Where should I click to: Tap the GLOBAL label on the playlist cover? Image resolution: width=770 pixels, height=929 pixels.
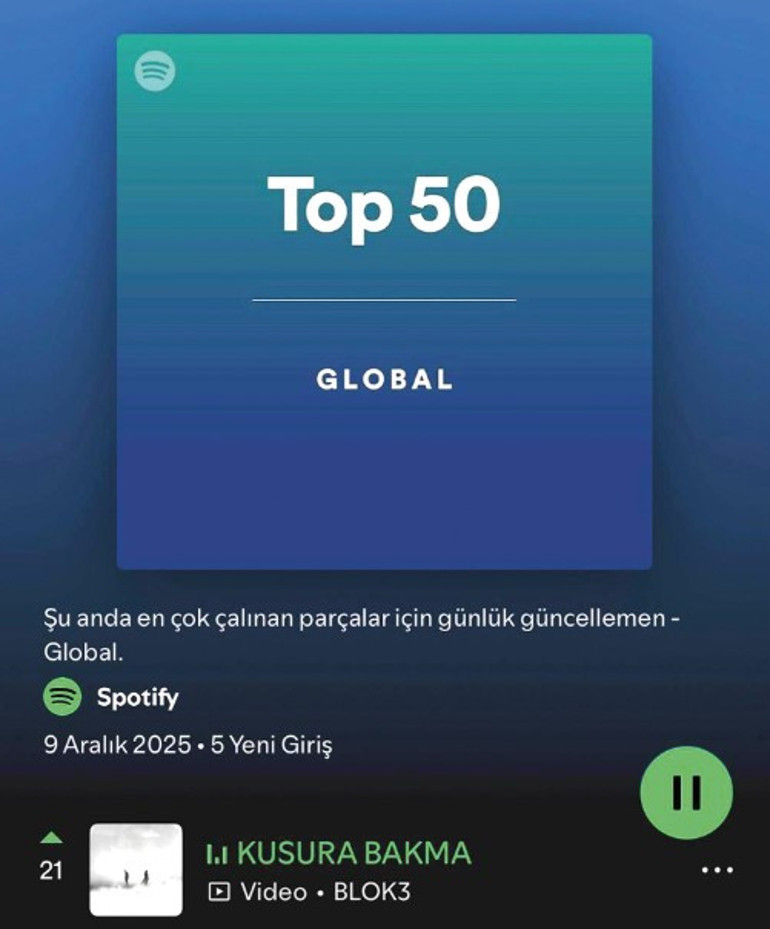pos(385,378)
